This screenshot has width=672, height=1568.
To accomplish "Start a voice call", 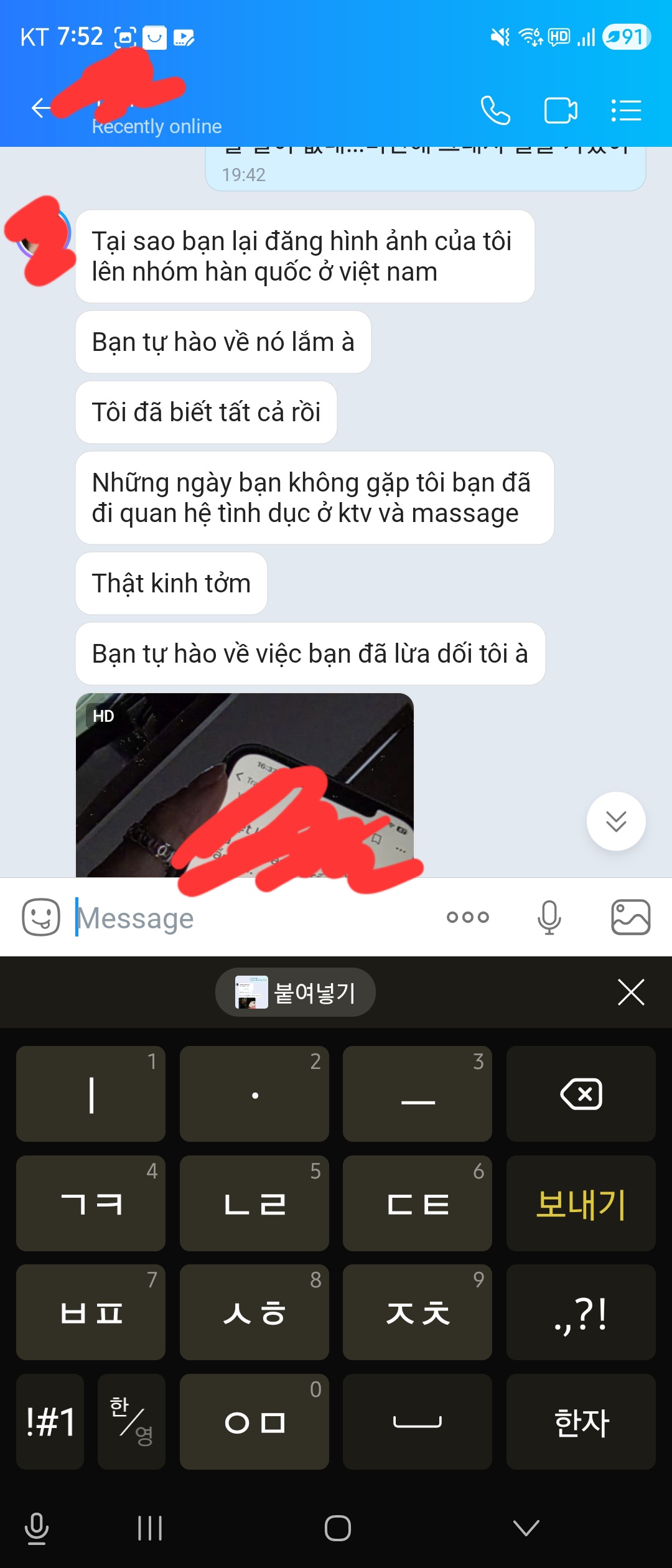I will (x=495, y=111).
